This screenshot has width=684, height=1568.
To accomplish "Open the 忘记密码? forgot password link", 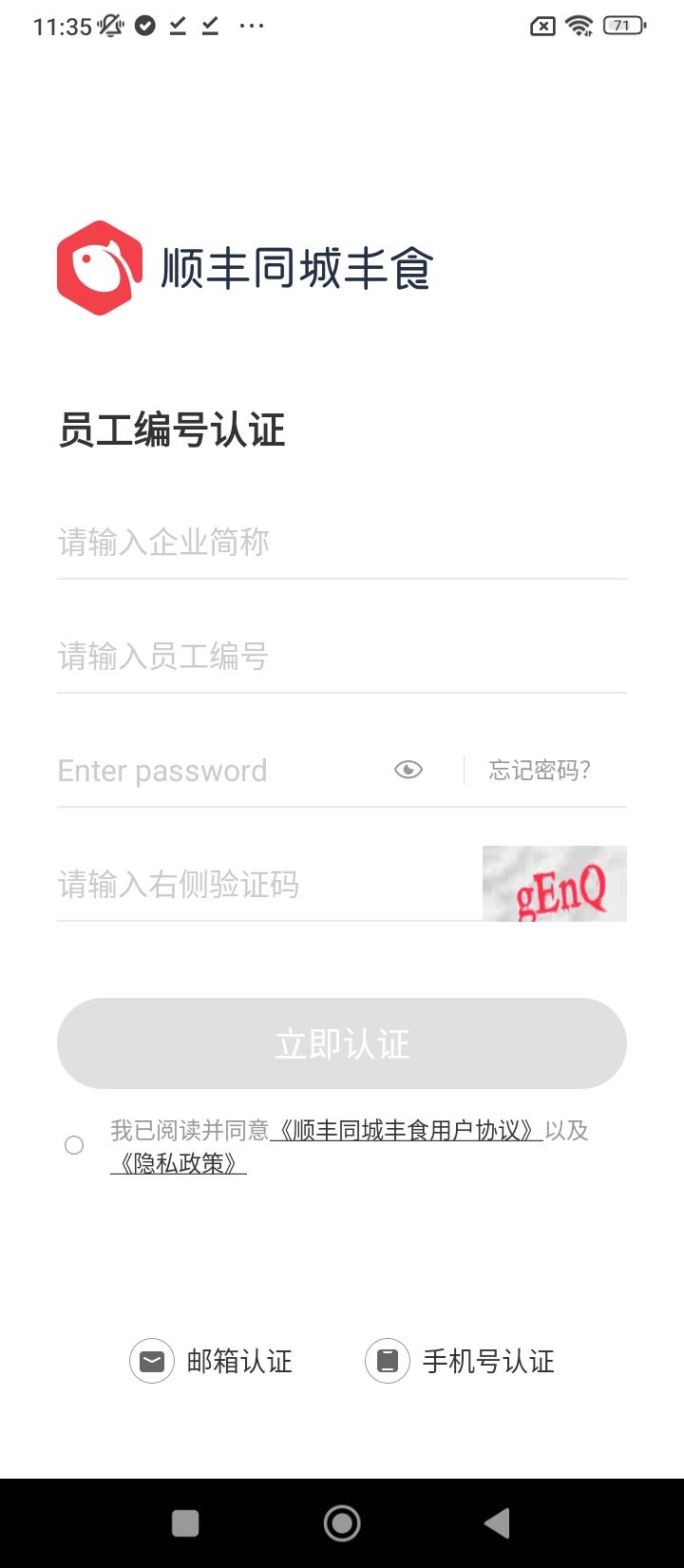I will [540, 770].
